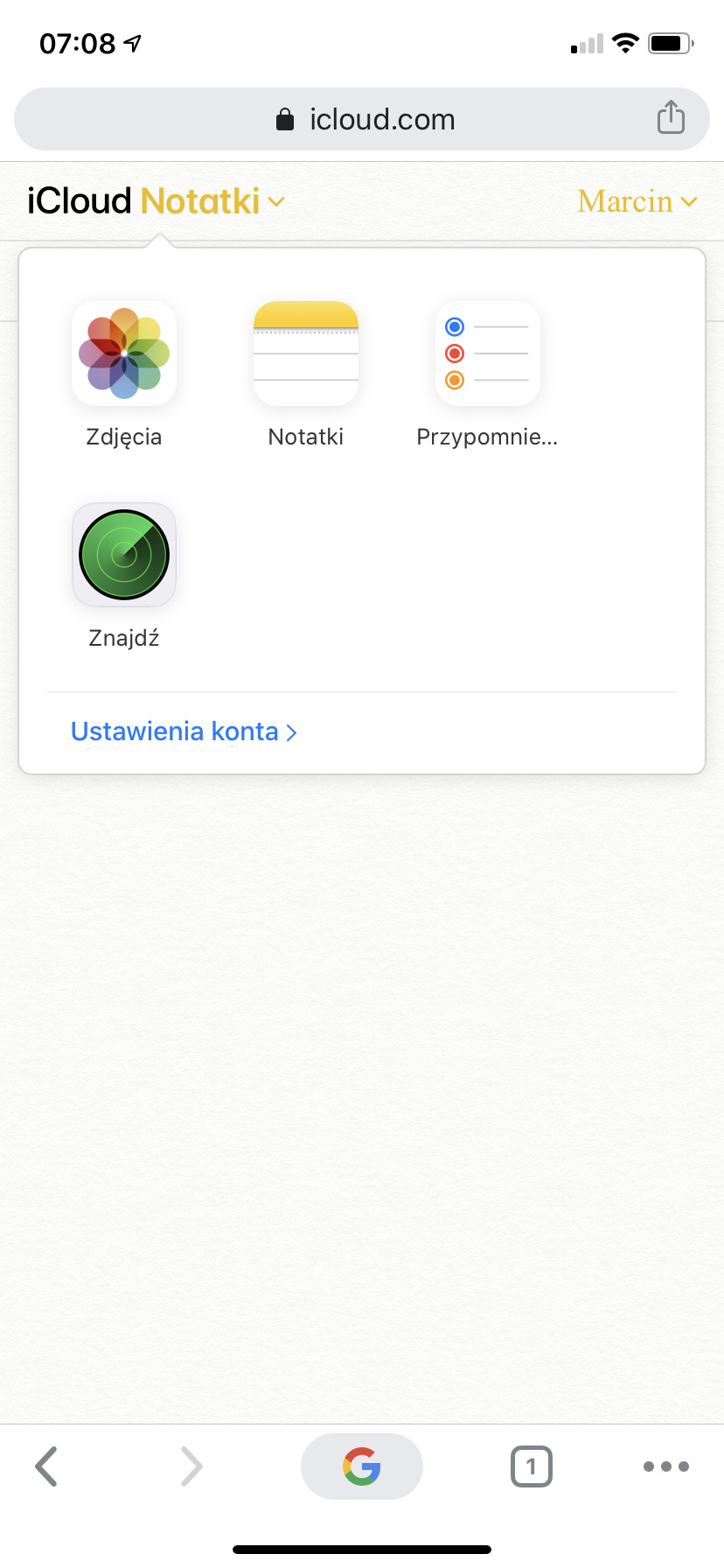Open the Zdjęcia app

click(x=124, y=354)
